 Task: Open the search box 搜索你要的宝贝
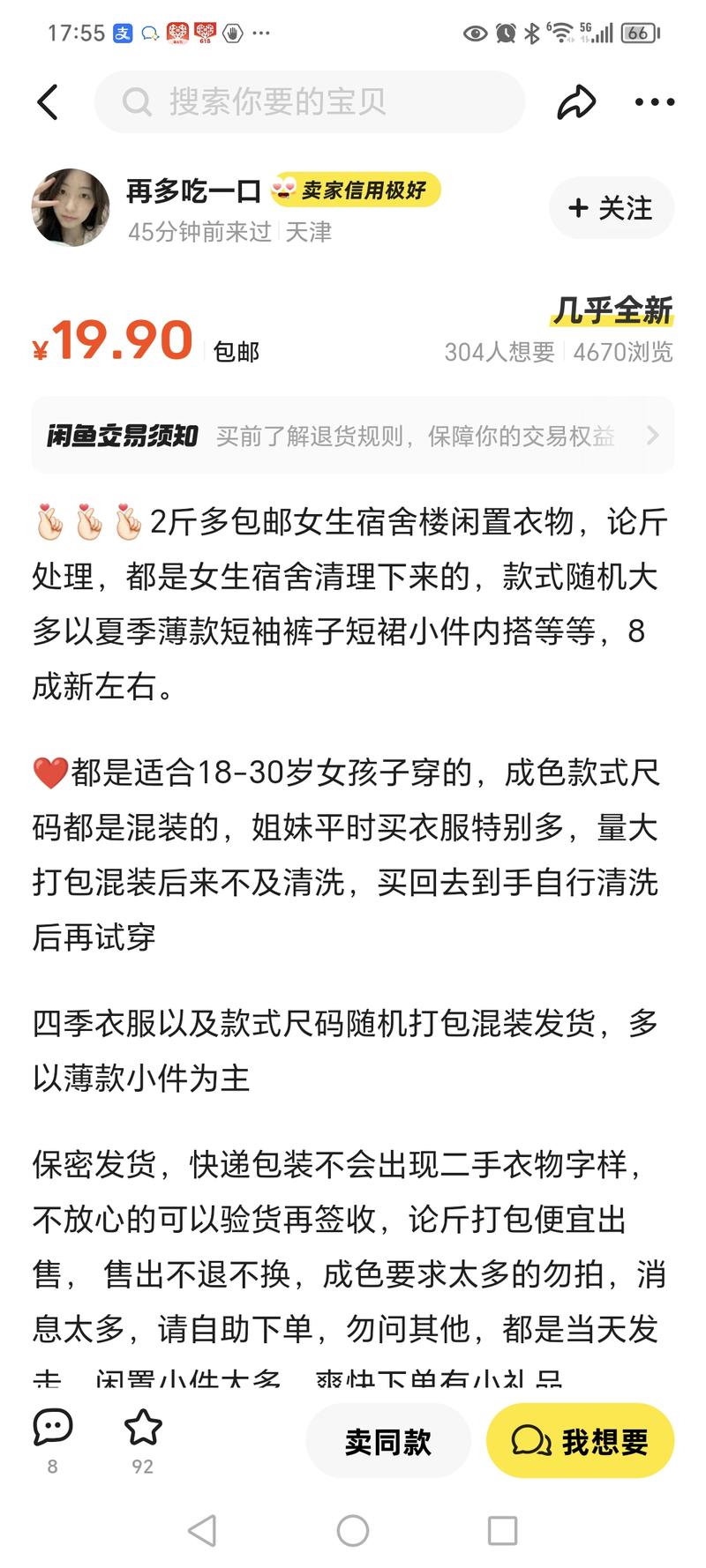point(310,102)
